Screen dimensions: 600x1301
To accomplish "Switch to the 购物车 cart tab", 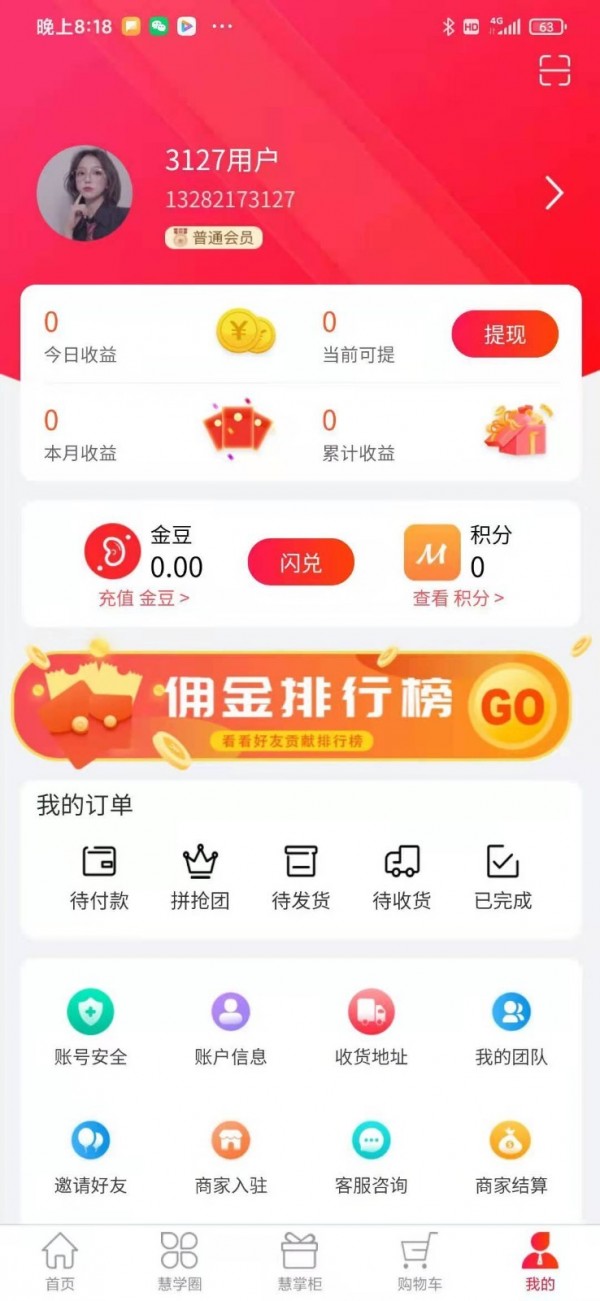I will pos(419,1262).
